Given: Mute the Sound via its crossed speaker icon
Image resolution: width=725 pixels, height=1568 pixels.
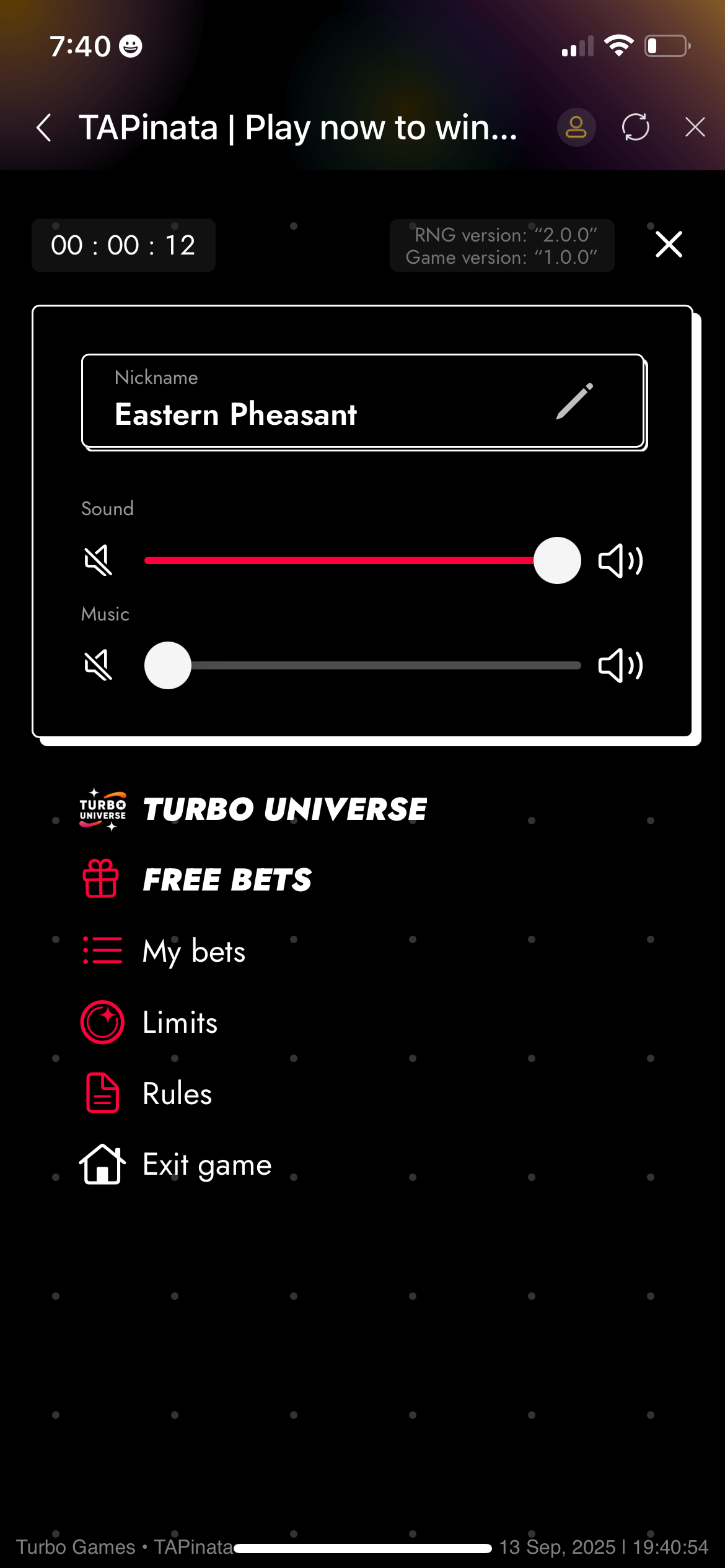Looking at the screenshot, I should click(99, 560).
